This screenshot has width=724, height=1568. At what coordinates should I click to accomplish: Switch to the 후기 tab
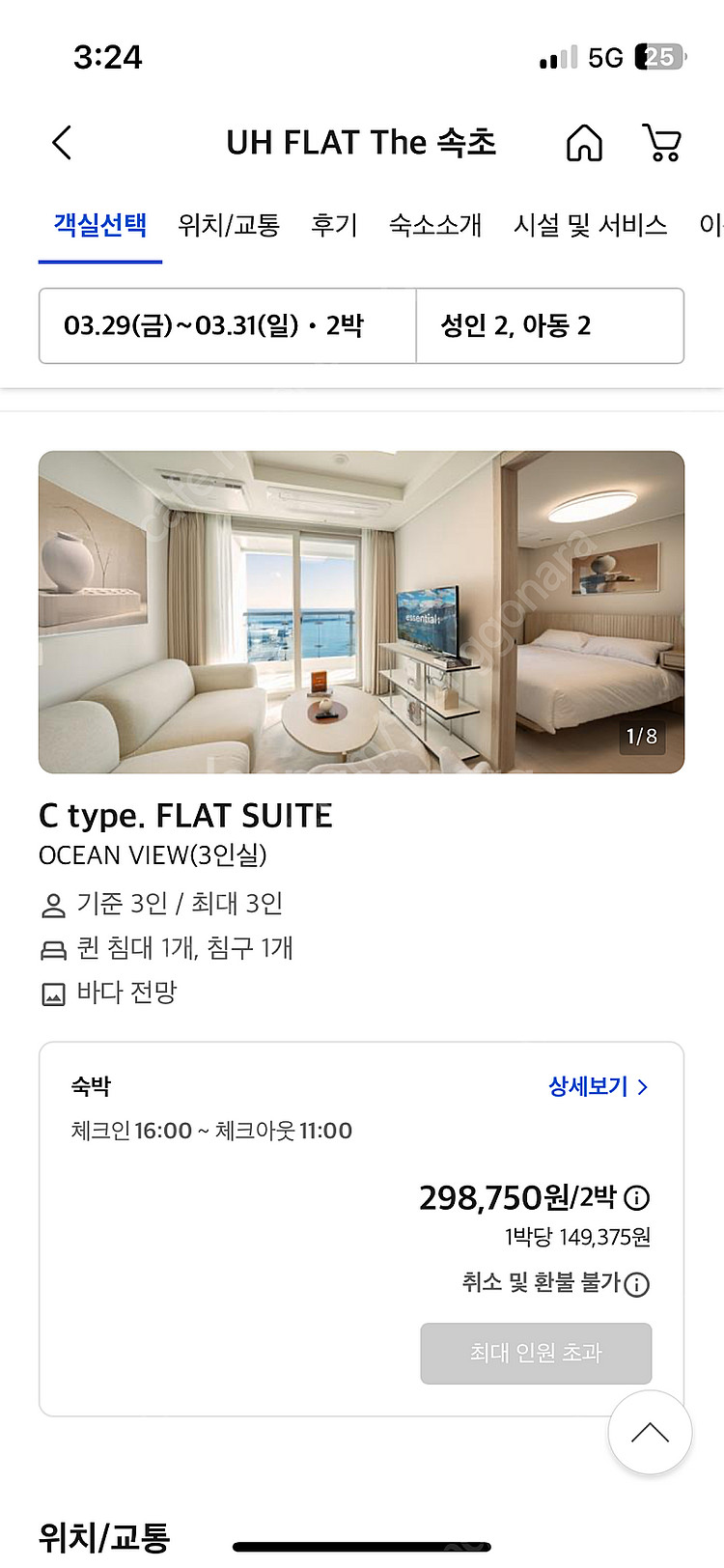click(334, 226)
